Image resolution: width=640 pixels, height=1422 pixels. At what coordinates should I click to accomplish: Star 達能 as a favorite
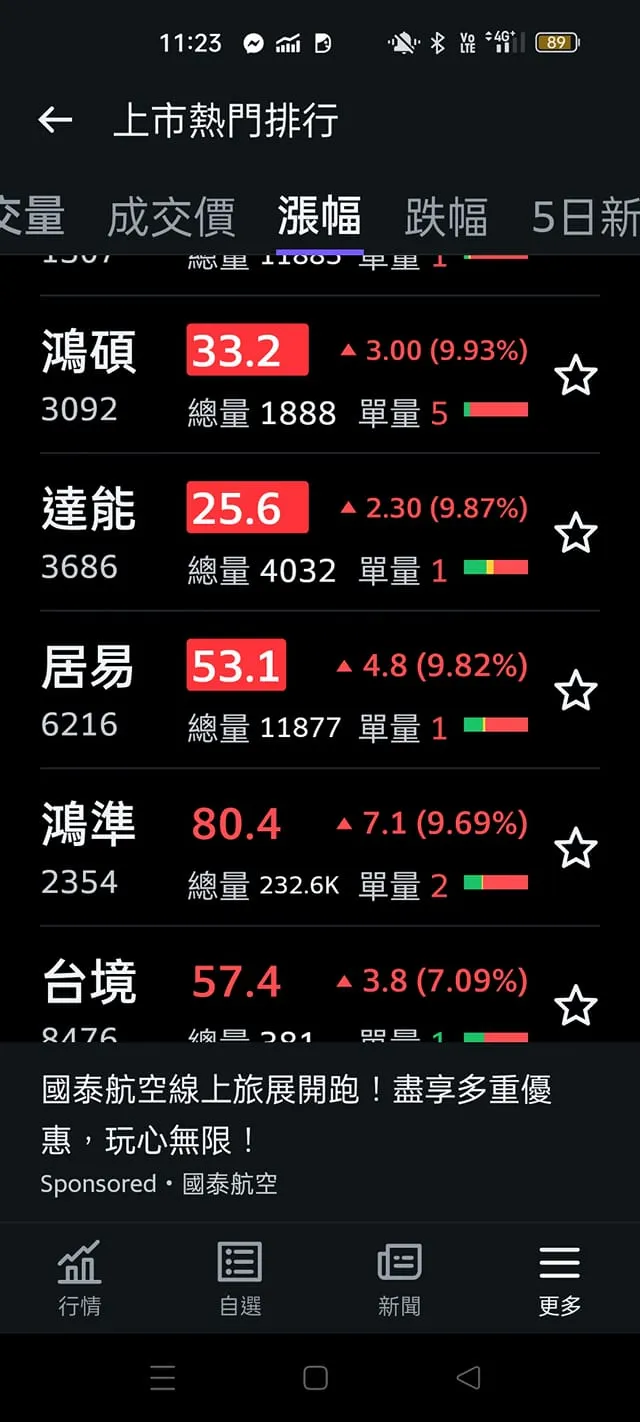coord(575,534)
